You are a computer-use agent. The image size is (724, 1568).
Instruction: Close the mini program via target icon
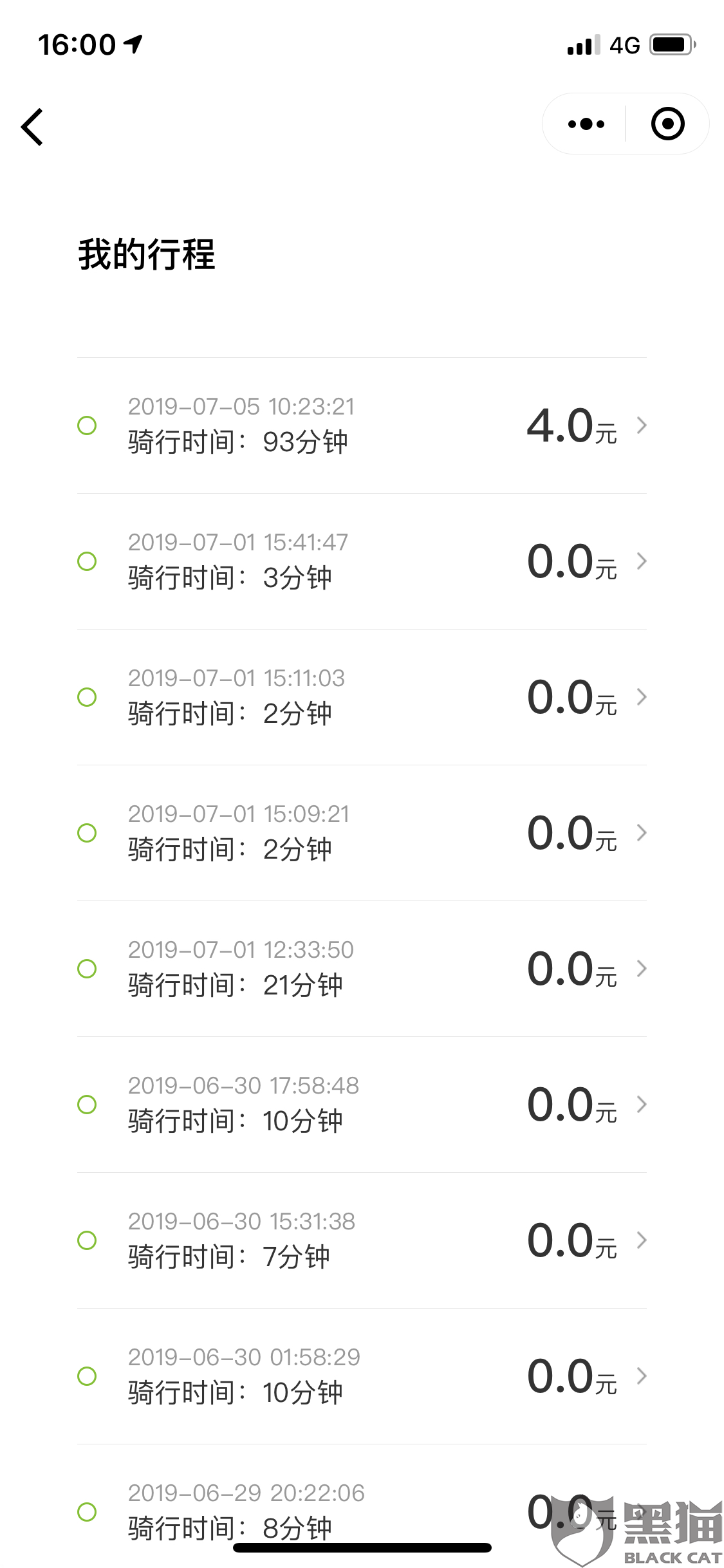[667, 124]
